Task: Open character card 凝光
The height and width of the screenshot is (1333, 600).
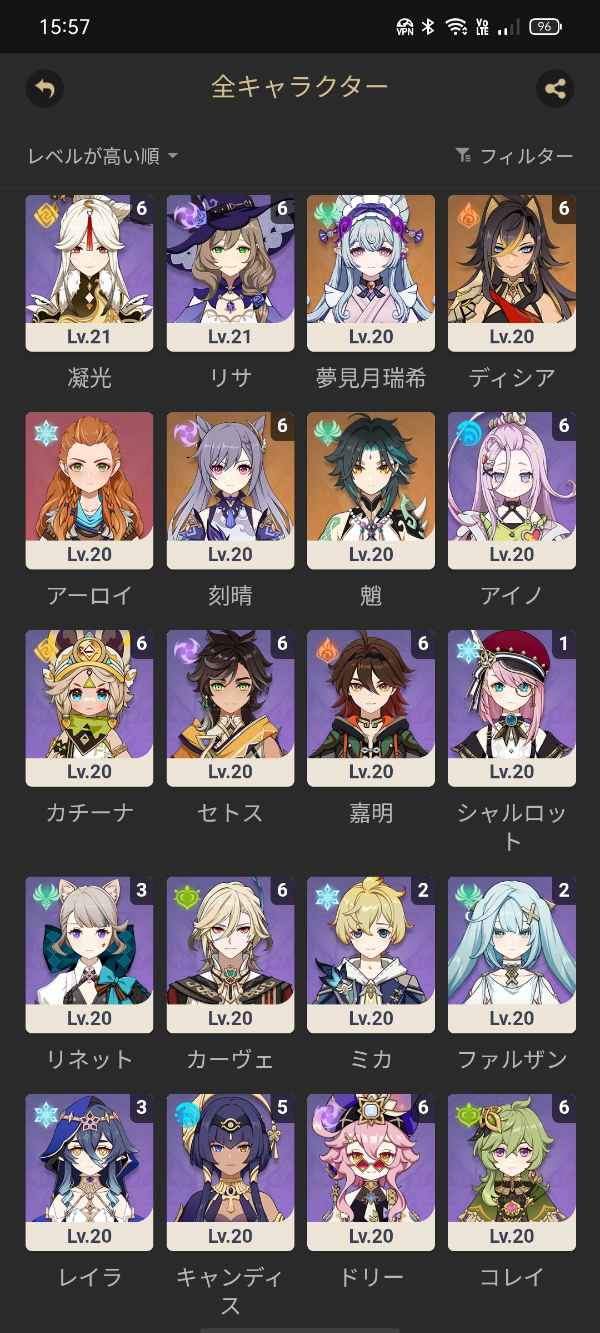Action: point(89,273)
